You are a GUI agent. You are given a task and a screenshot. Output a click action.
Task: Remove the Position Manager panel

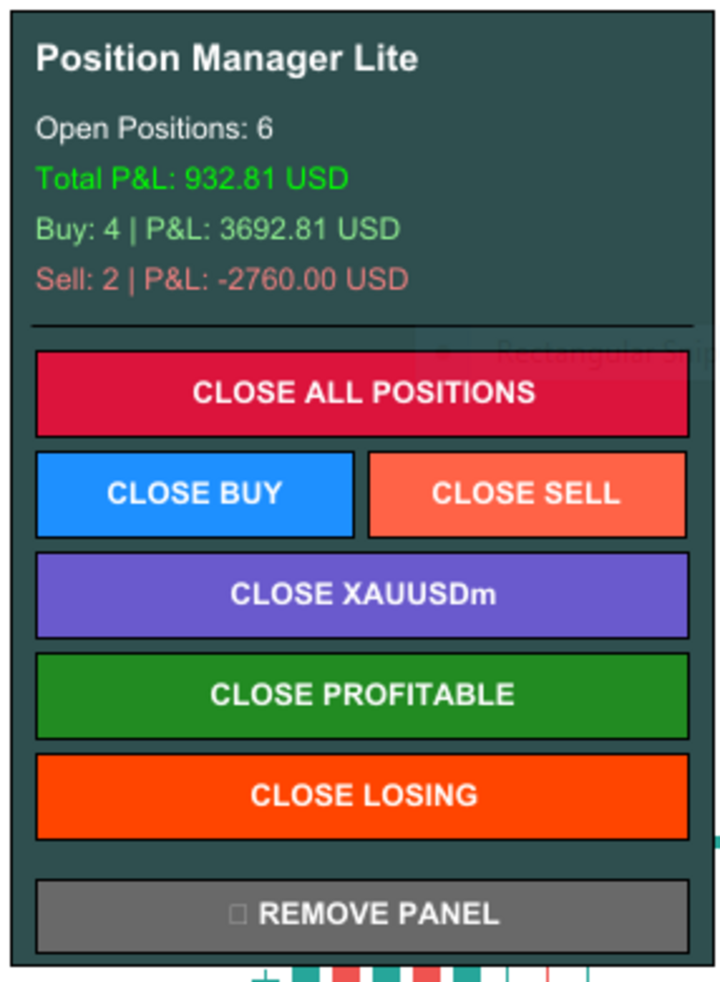362,915
